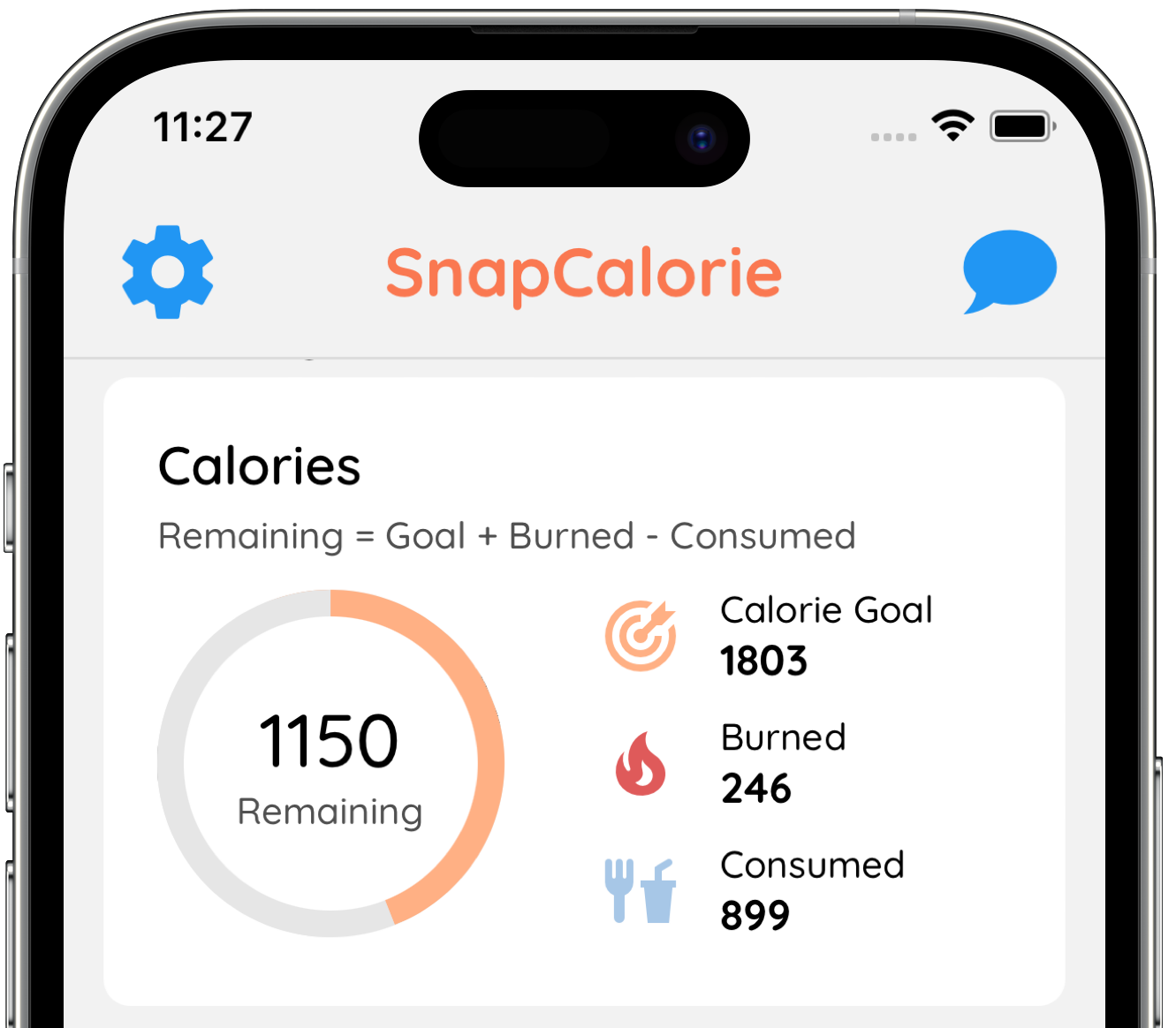Viewport: 1176px width, 1028px height.
Task: Open the Calories summary card
Action: point(583,691)
